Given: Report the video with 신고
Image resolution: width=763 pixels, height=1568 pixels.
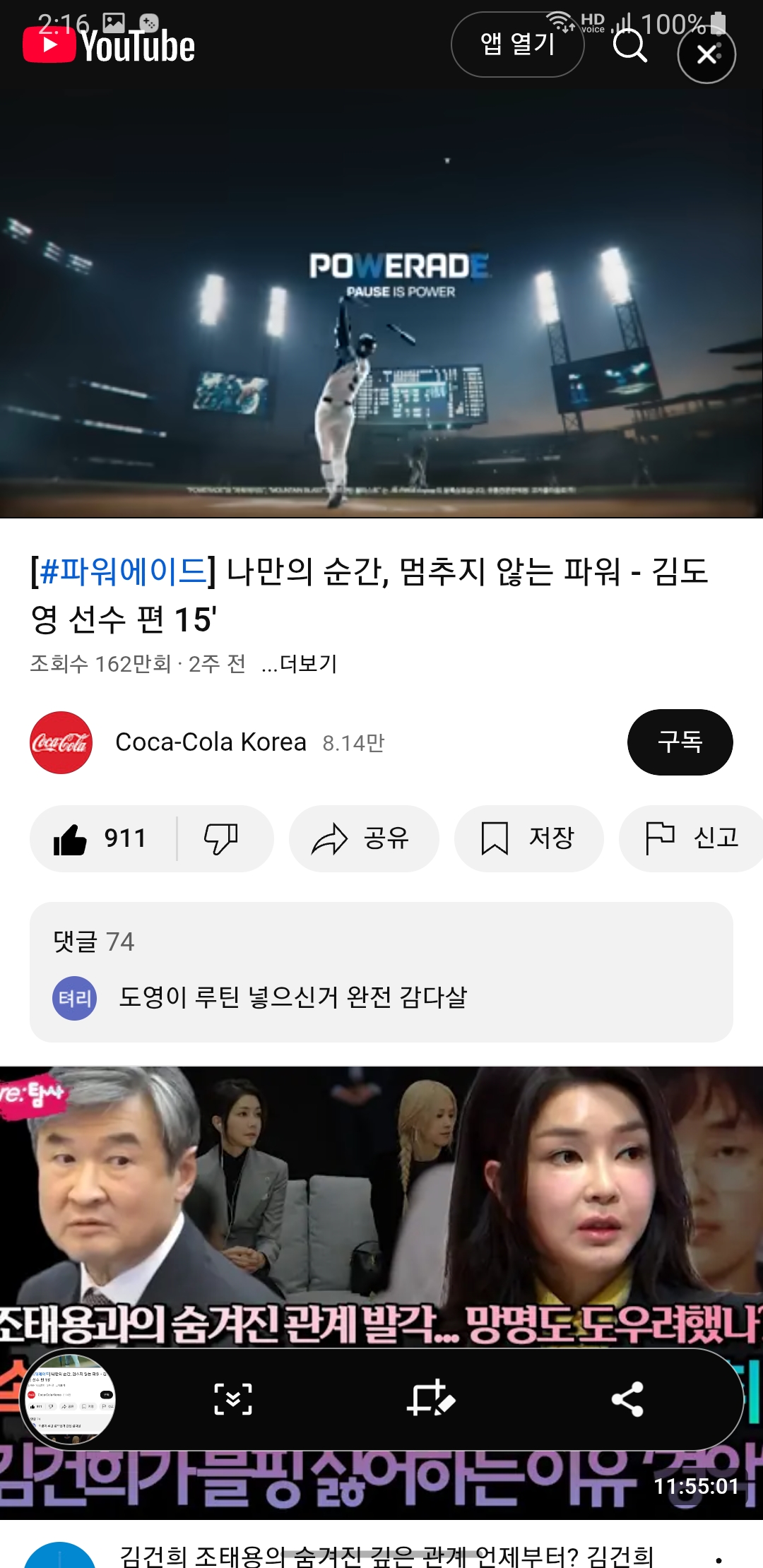Looking at the screenshot, I should (692, 838).
